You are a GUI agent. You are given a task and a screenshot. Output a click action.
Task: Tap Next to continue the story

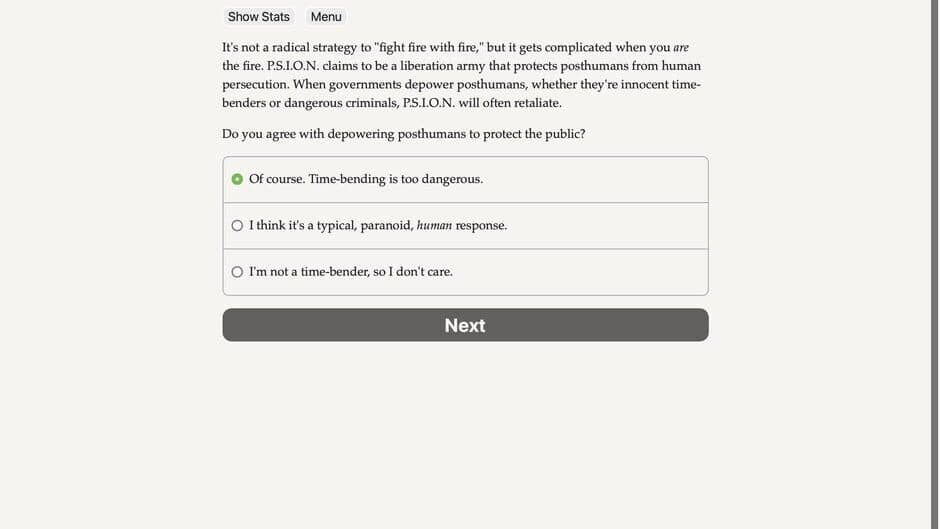pos(465,325)
